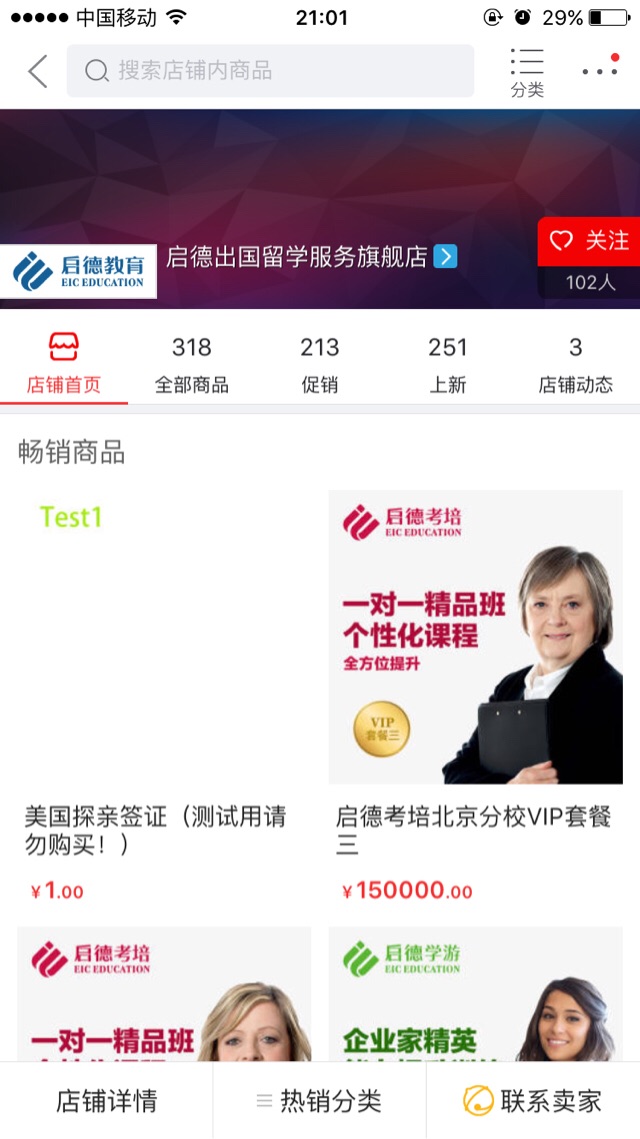Switch to the 全部商品 tab

(191, 364)
